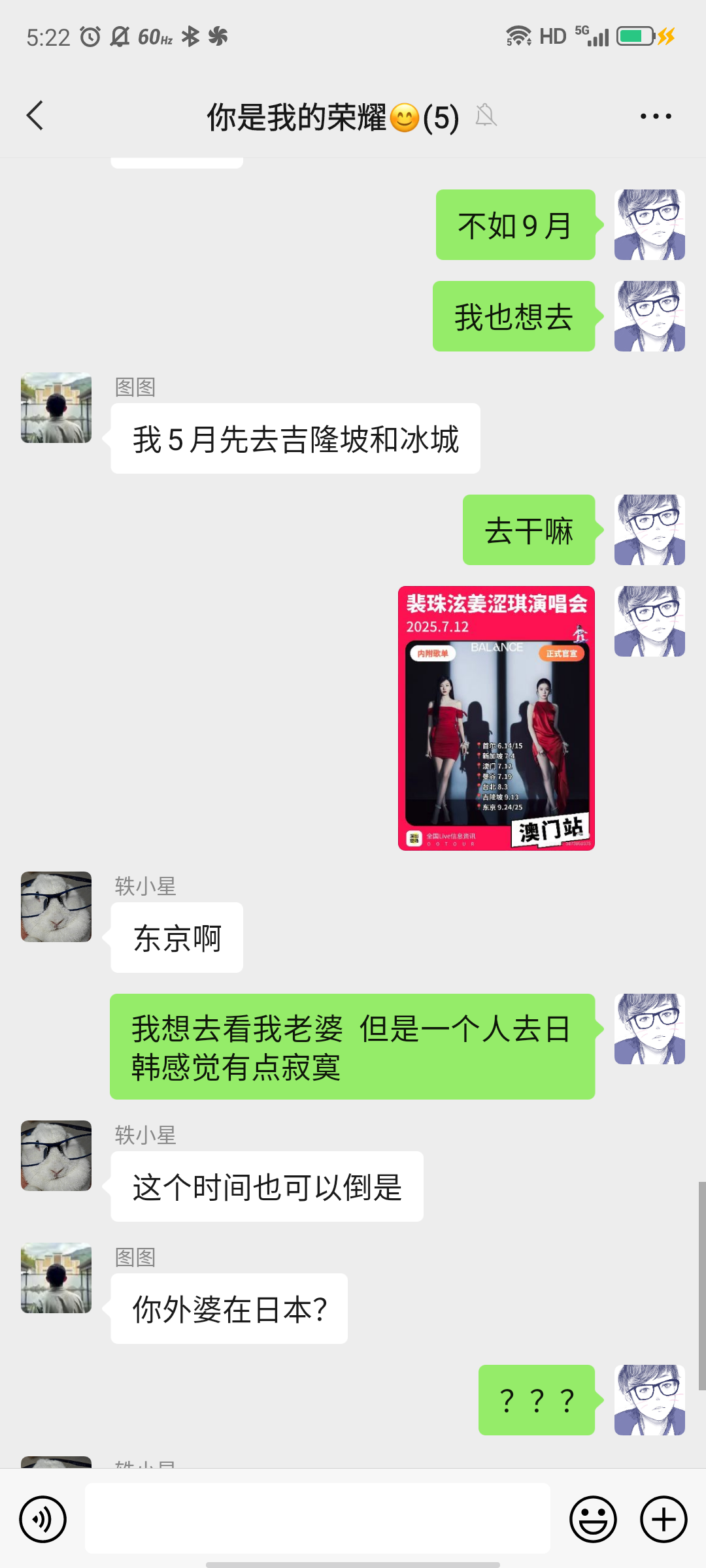Open the plus attachments menu

click(664, 1519)
